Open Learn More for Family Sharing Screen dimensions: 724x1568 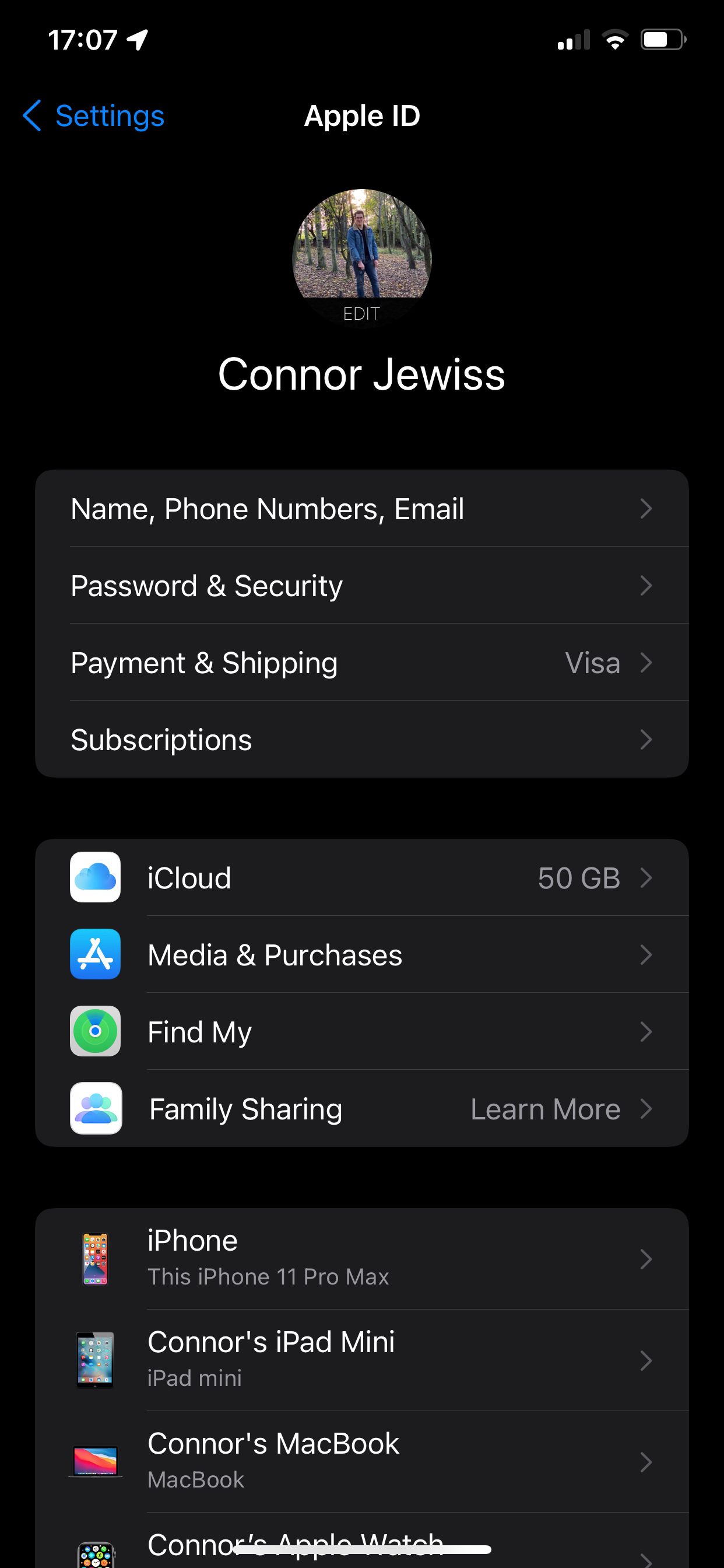click(545, 1108)
